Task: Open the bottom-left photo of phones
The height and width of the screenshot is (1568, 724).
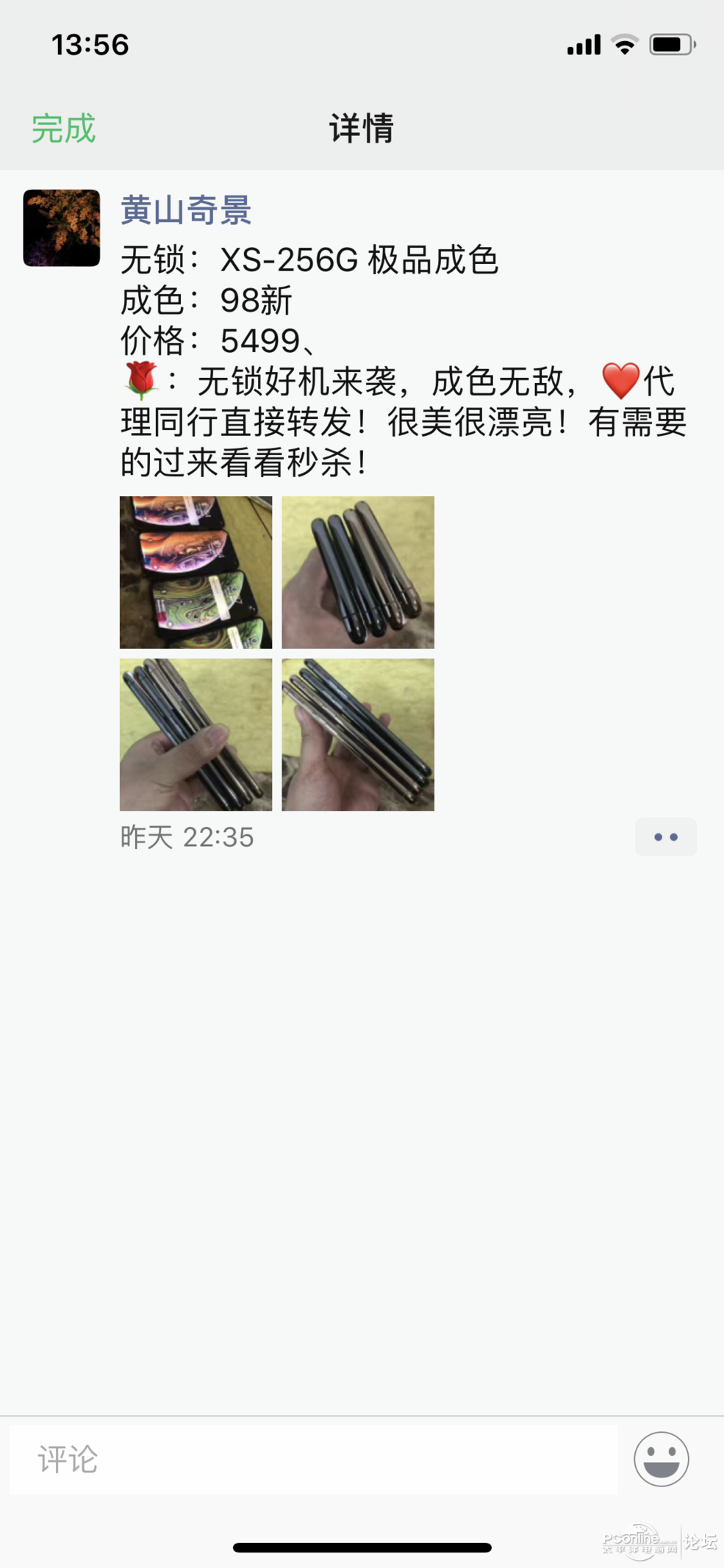Action: [196, 734]
